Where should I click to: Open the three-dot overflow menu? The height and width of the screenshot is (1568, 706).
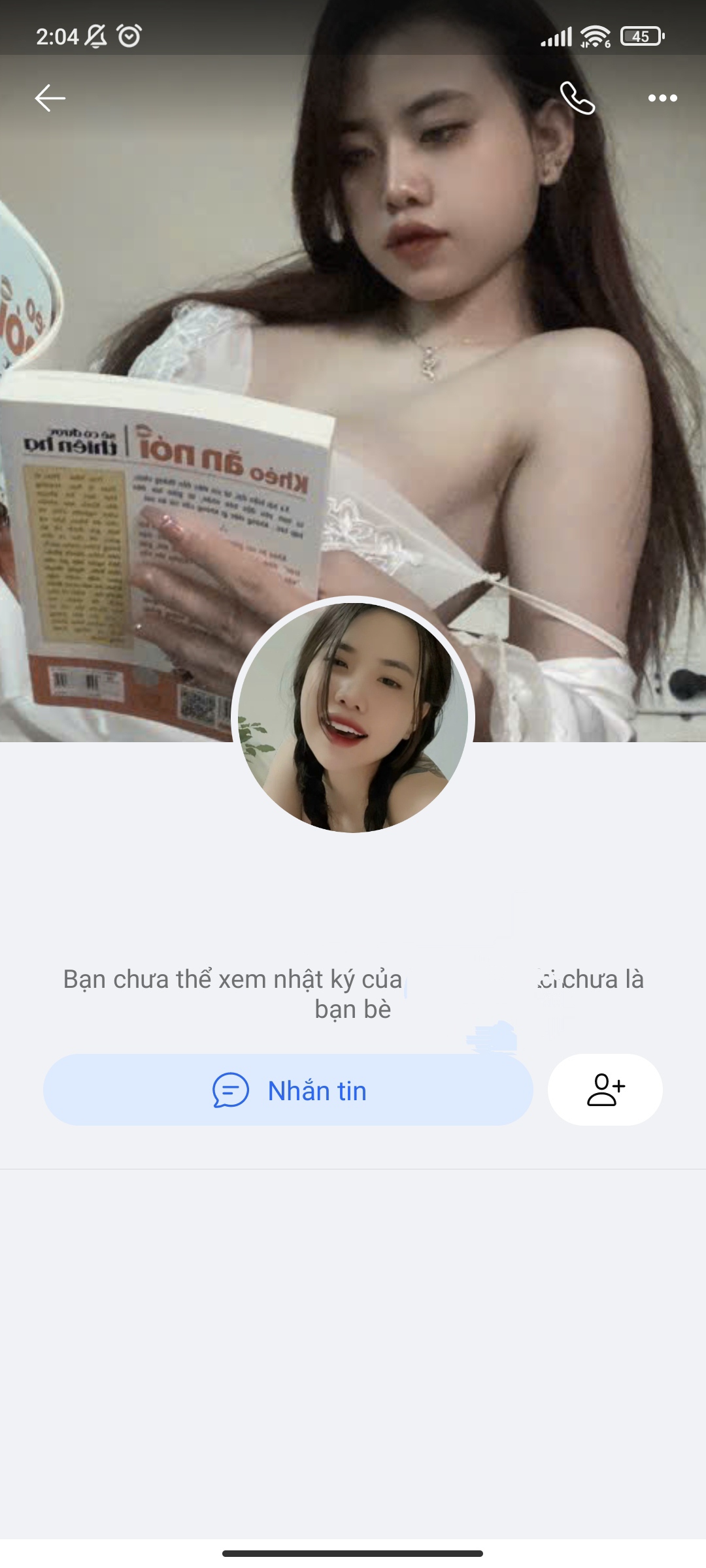[x=662, y=99]
